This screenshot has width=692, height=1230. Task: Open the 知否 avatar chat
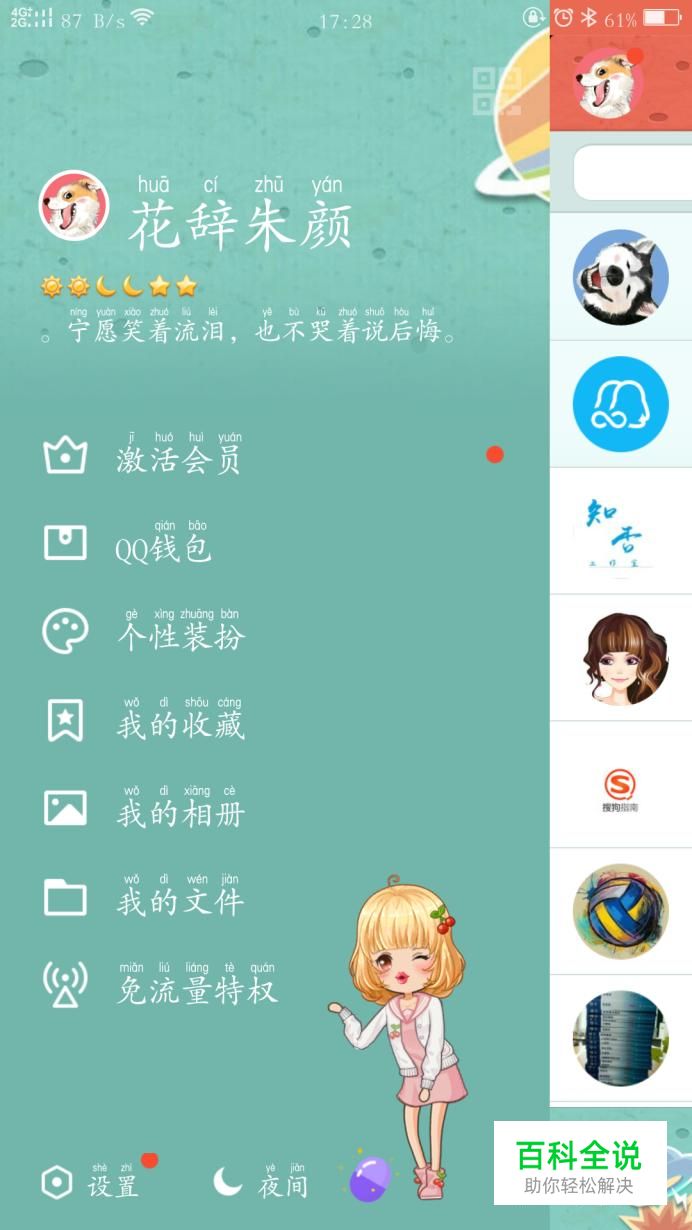(620, 531)
